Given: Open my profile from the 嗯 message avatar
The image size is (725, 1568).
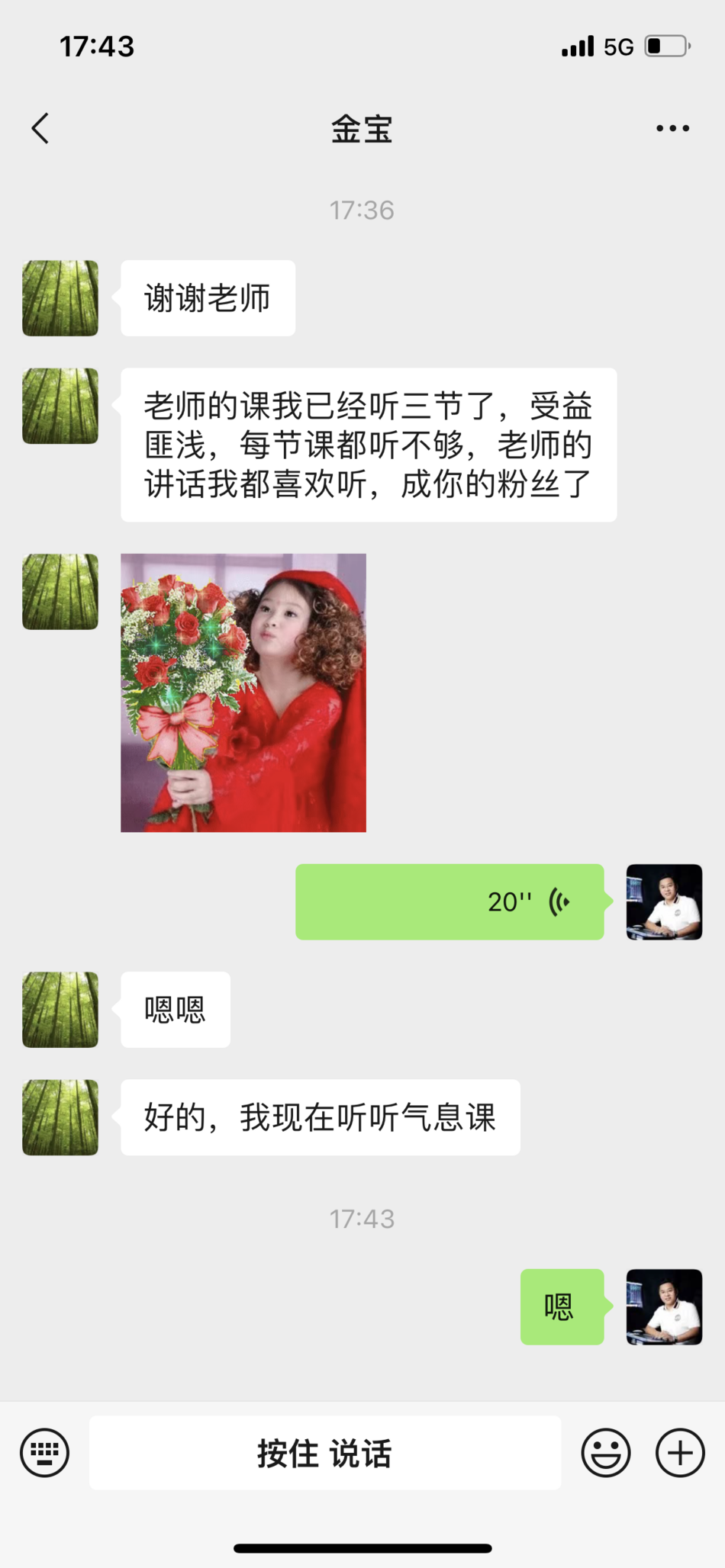Looking at the screenshot, I should click(664, 1306).
